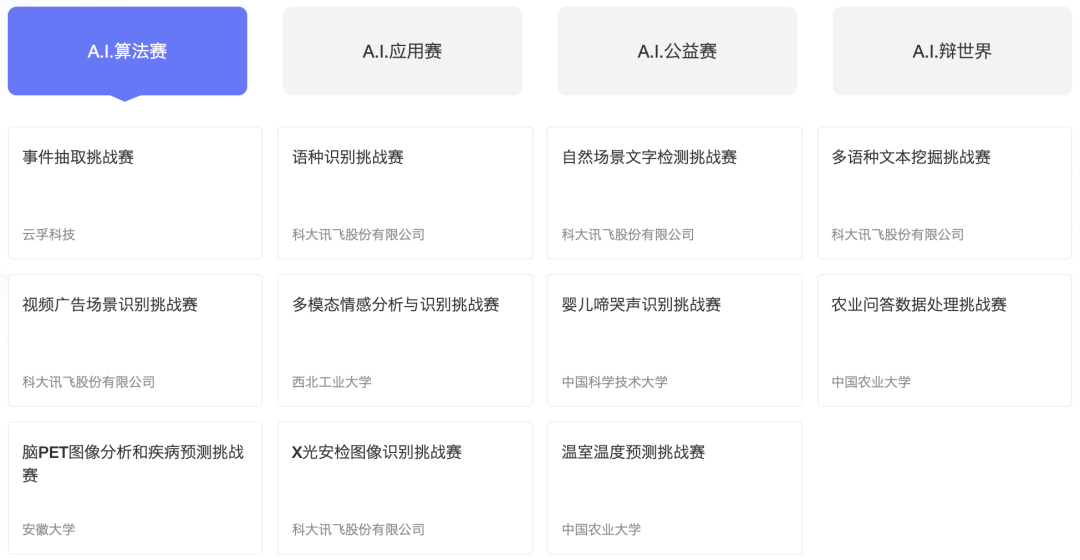This screenshot has width=1080, height=560.
Task: Switch to the A.I.公益赛 tab
Action: click(677, 51)
